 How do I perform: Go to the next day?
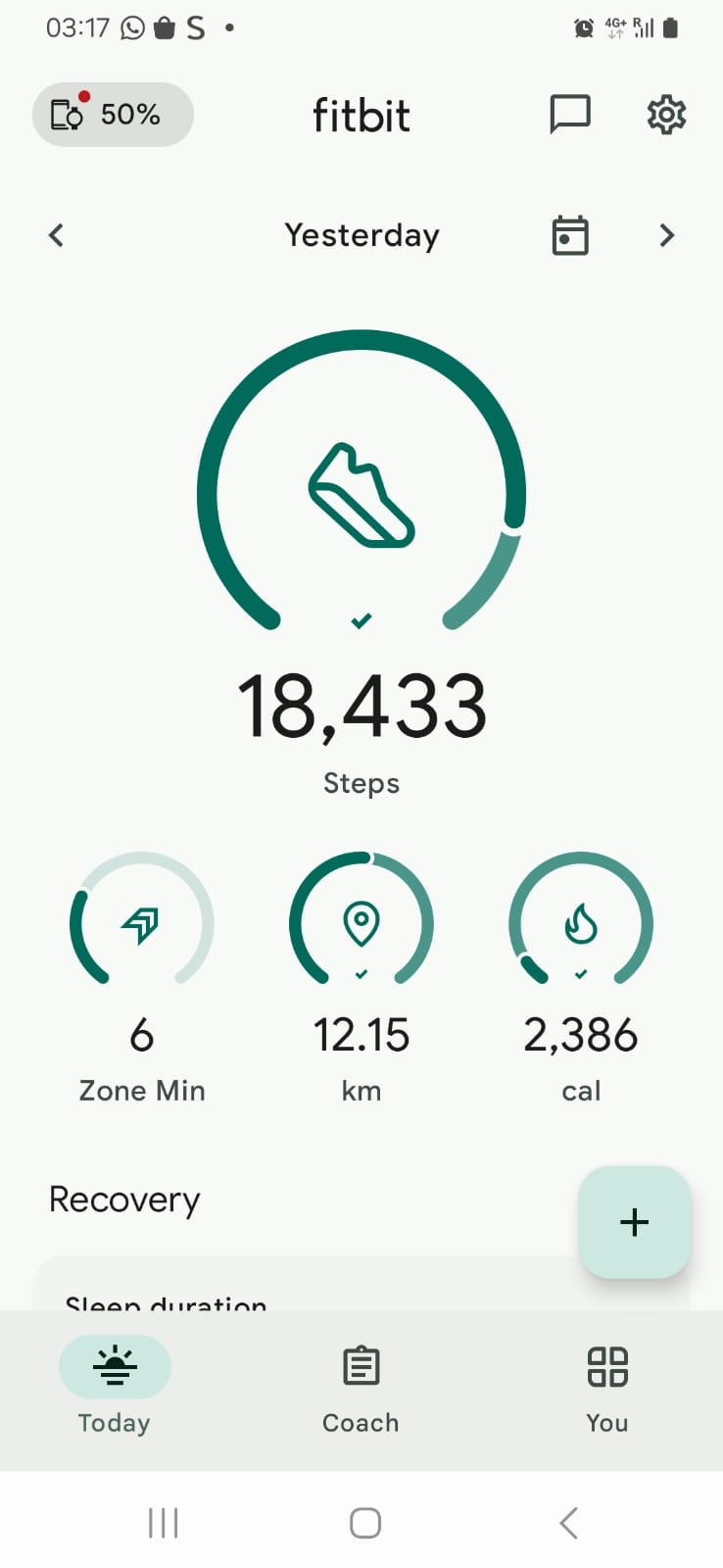click(667, 235)
